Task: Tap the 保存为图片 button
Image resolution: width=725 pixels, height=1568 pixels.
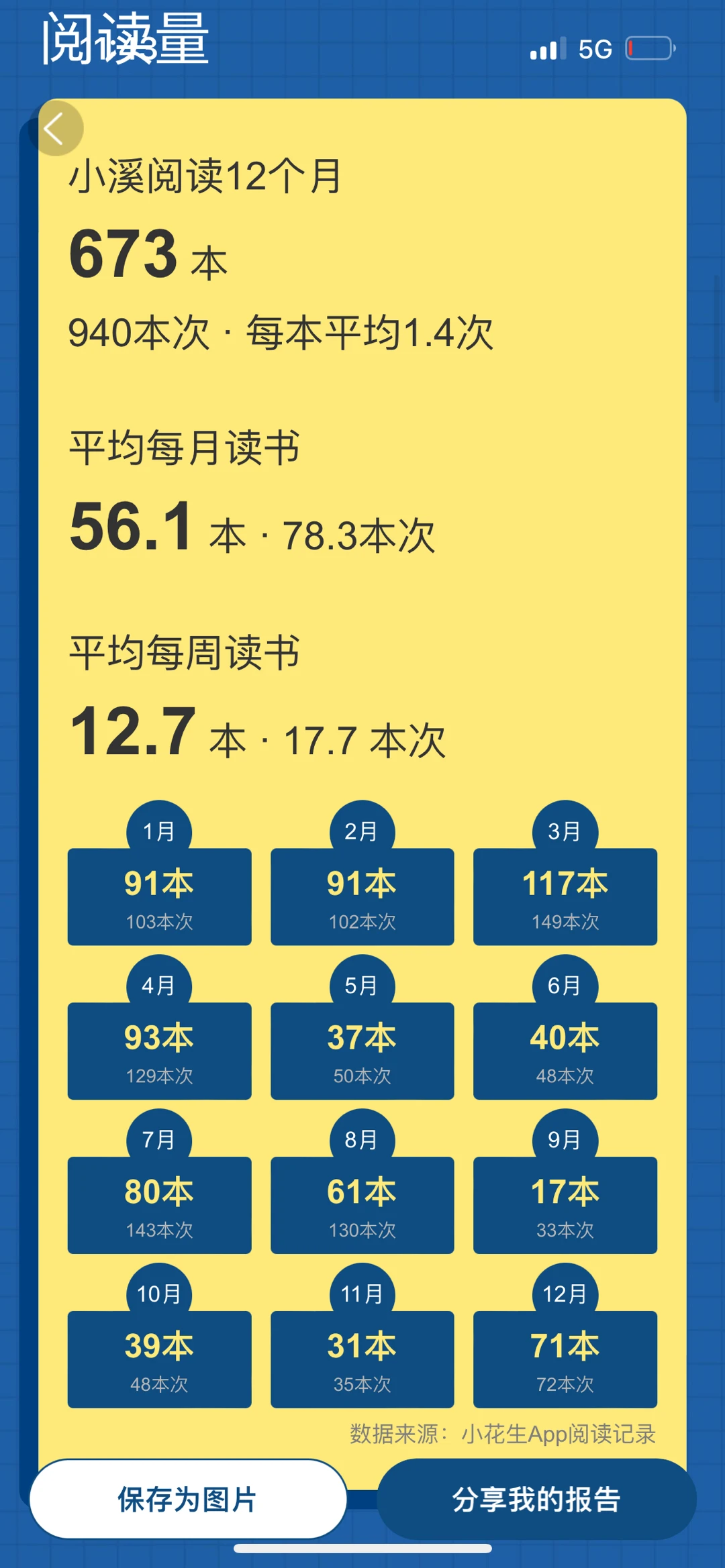Action: tap(188, 1499)
